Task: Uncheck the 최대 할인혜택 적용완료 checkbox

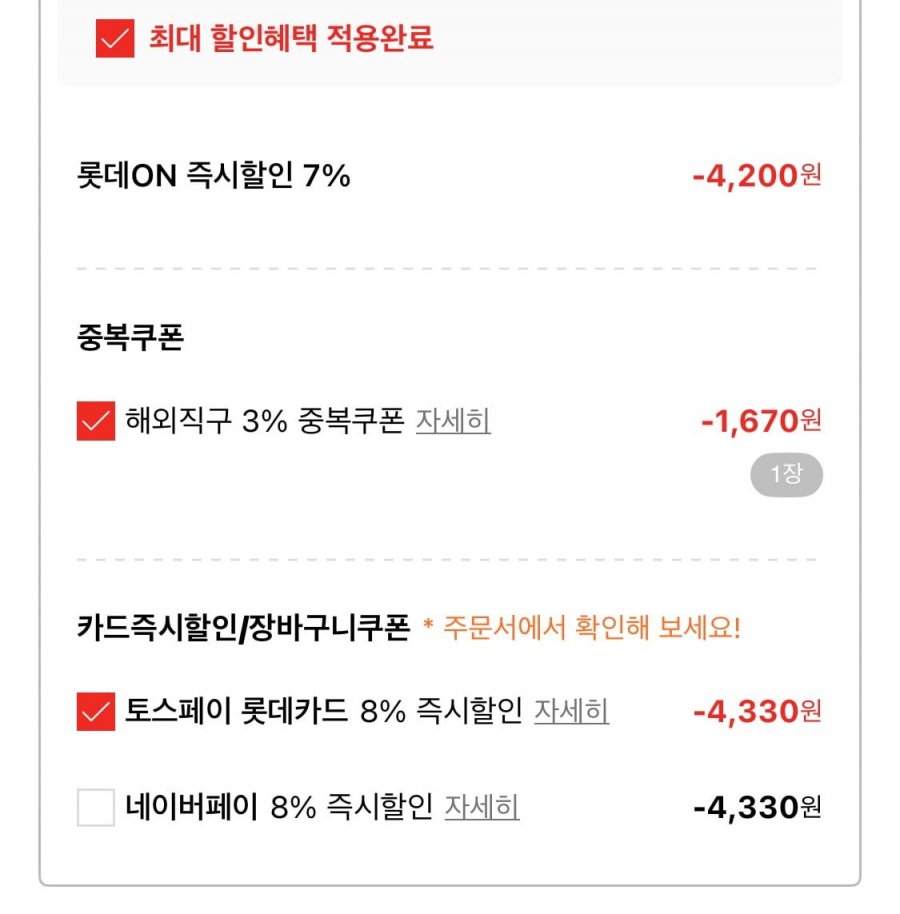Action: 115,39
